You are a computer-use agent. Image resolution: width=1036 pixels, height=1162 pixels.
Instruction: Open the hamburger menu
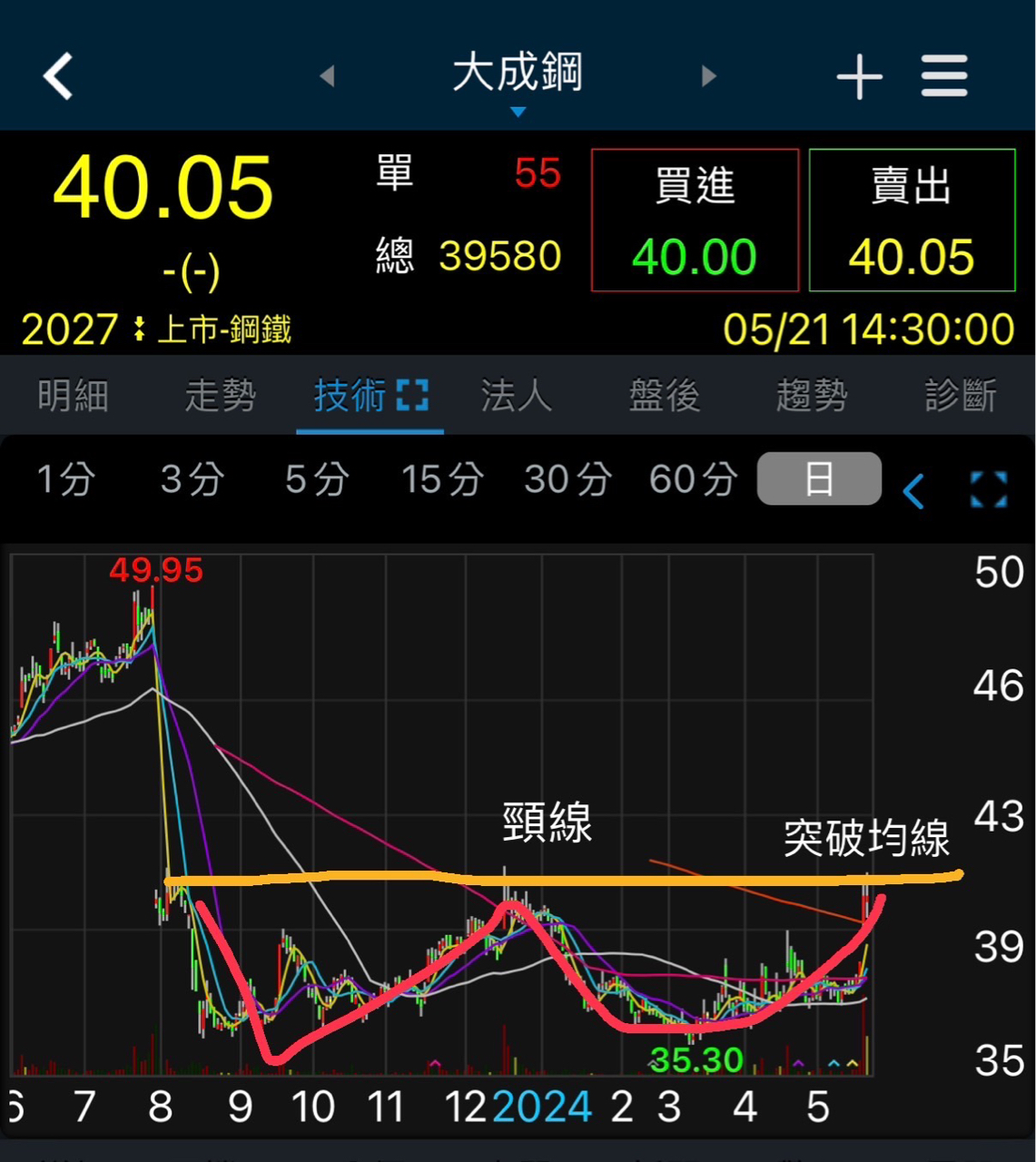coord(944,75)
